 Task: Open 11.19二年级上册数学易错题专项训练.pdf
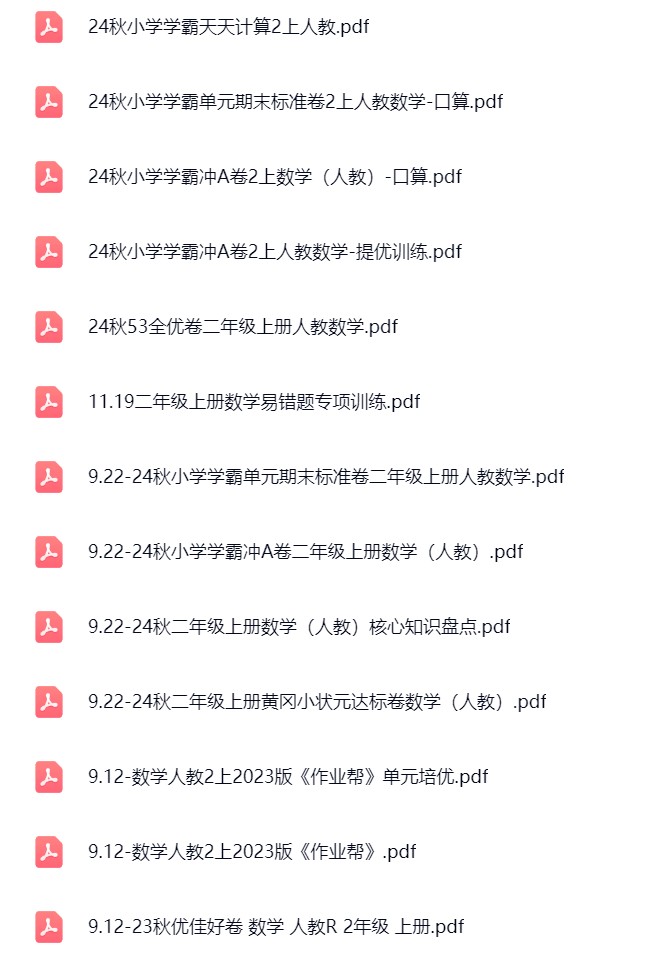pos(254,402)
